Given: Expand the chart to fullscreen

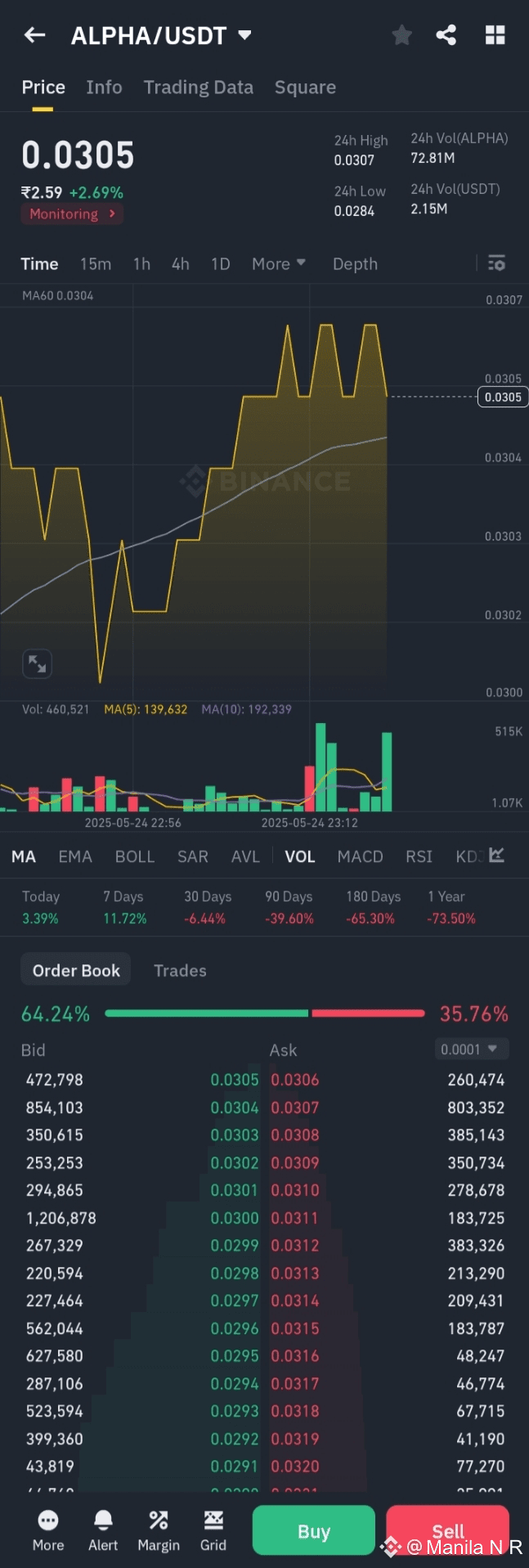Looking at the screenshot, I should point(38,663).
